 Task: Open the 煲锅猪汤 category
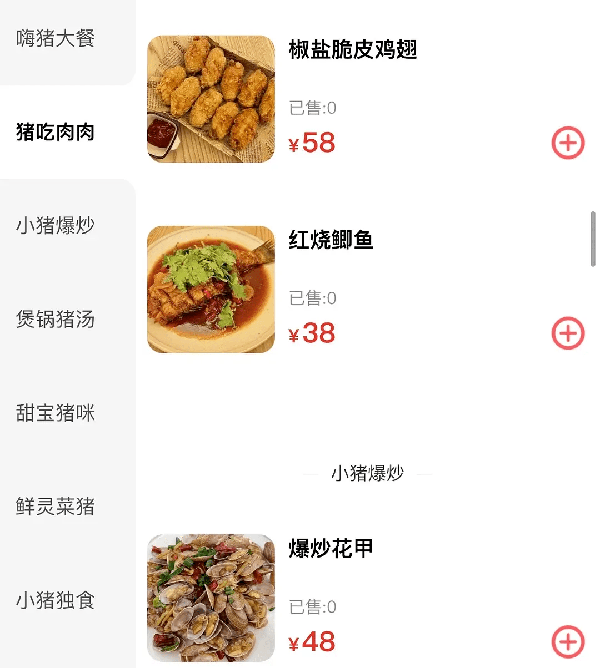pyautogui.click(x=56, y=319)
